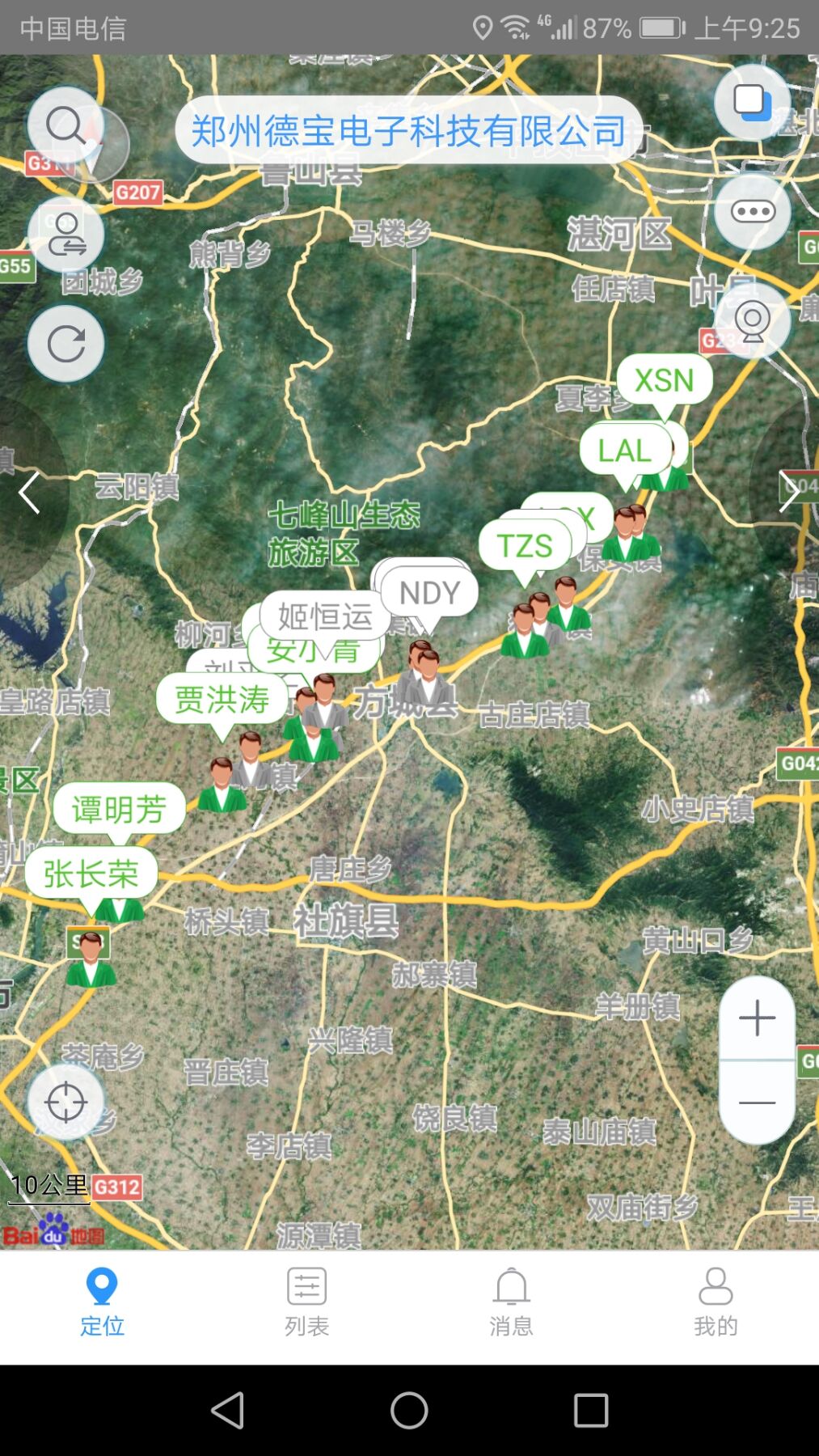Tap the NDY marker label
The image size is (819, 1456).
[x=429, y=593]
